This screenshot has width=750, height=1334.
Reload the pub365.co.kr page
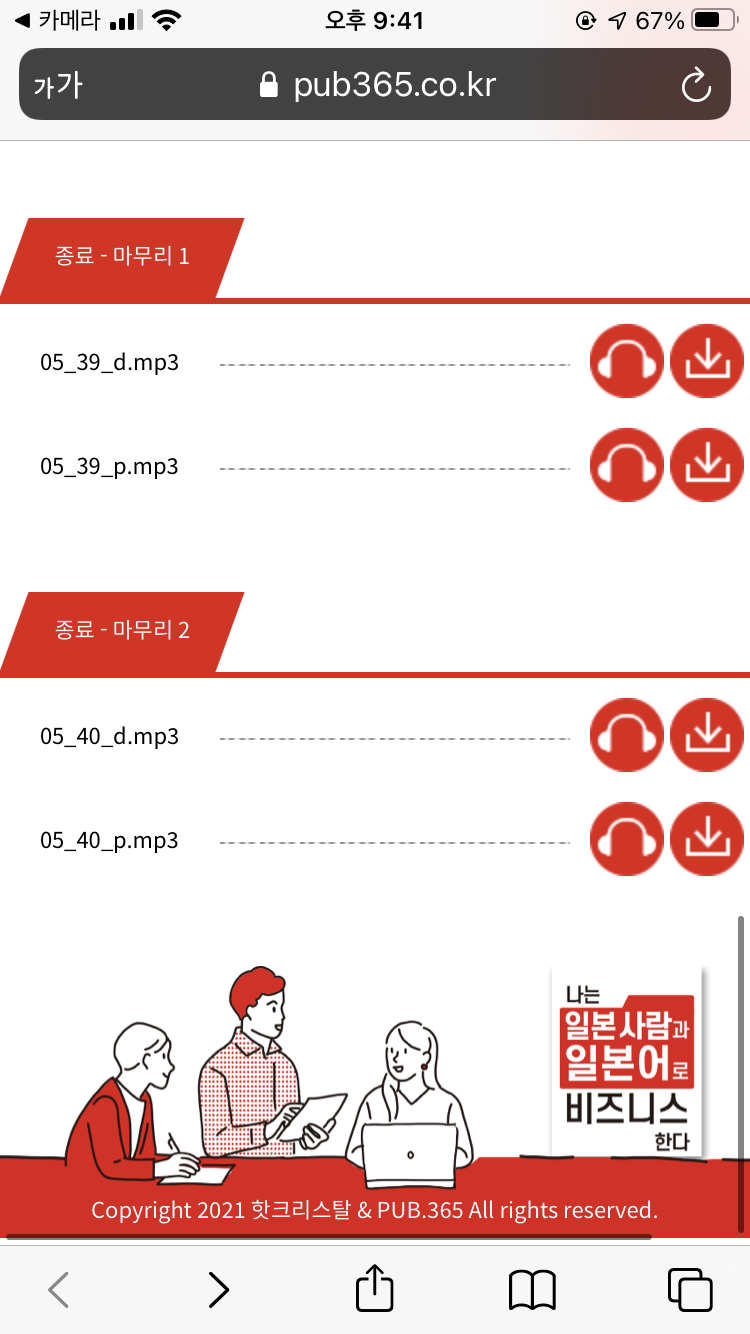pyautogui.click(x=695, y=85)
